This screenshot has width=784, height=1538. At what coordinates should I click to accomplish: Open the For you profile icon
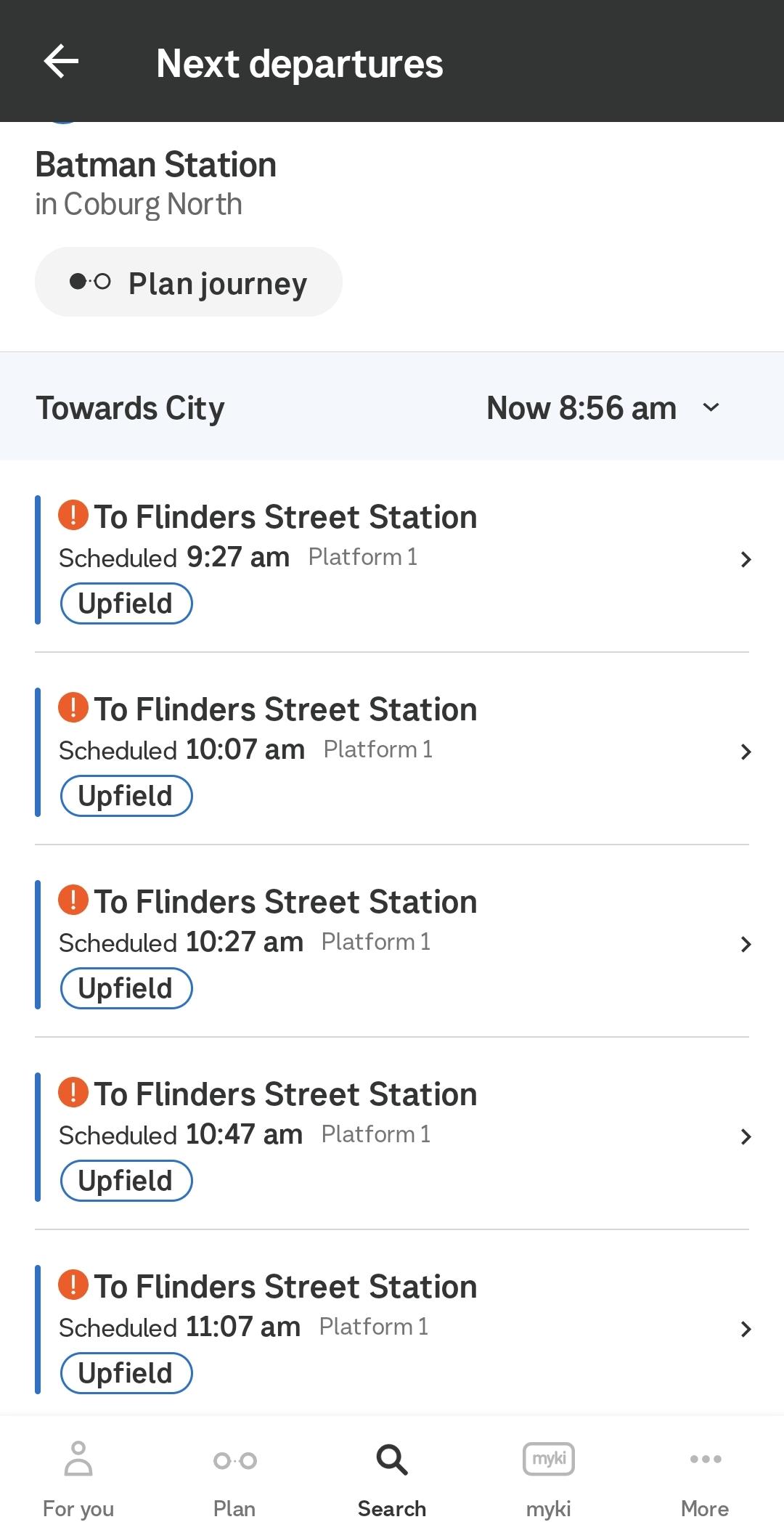point(78,1460)
